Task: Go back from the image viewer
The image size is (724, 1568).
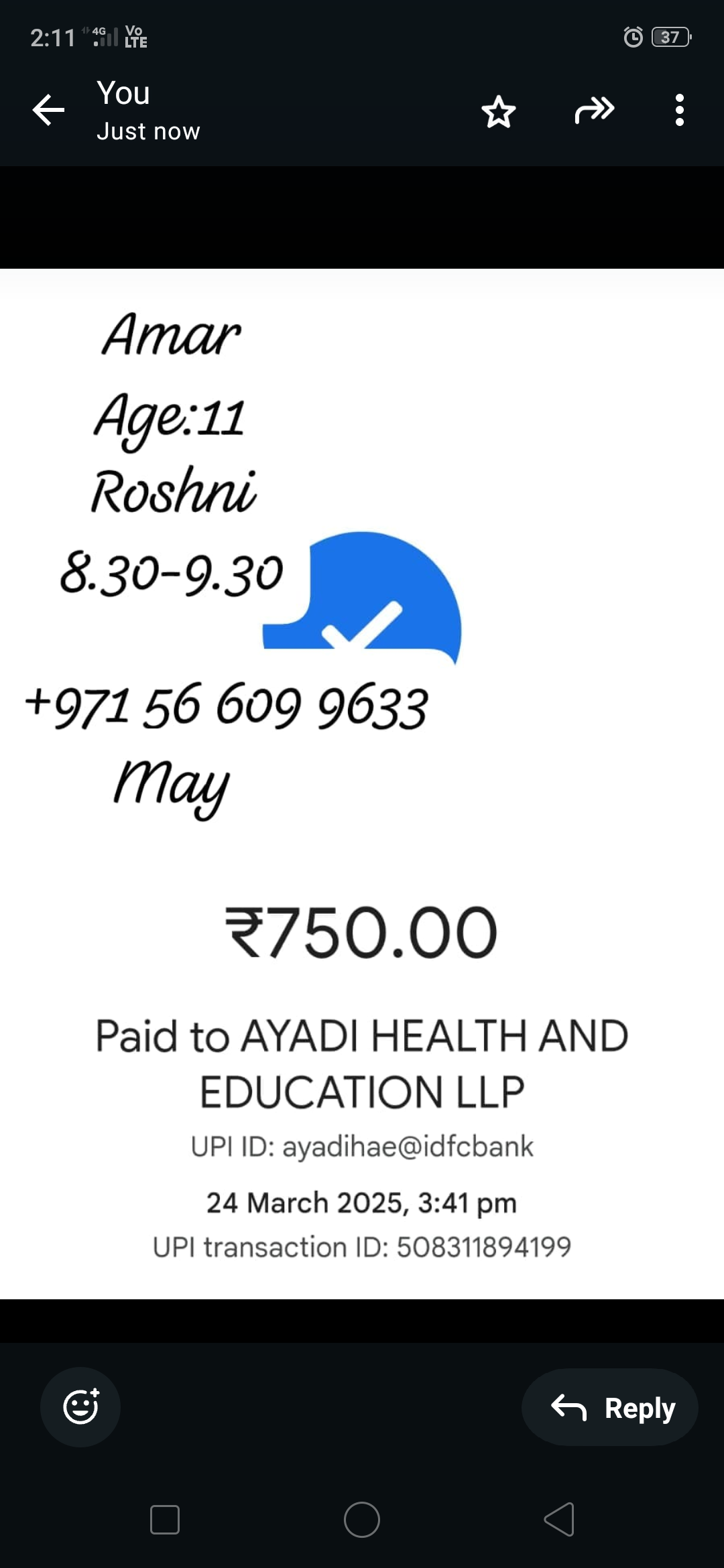Action: [x=48, y=110]
